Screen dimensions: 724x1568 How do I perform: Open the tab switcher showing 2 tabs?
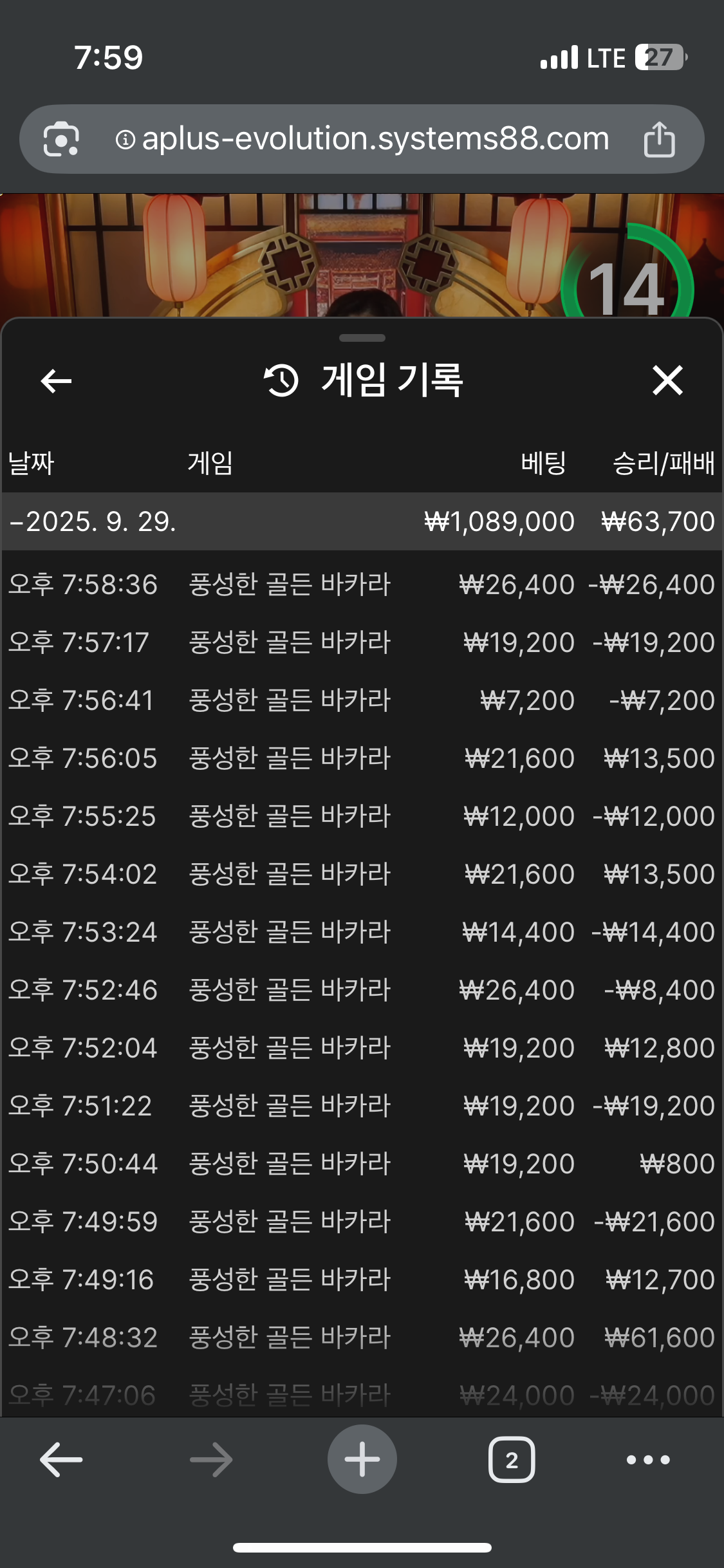512,1459
